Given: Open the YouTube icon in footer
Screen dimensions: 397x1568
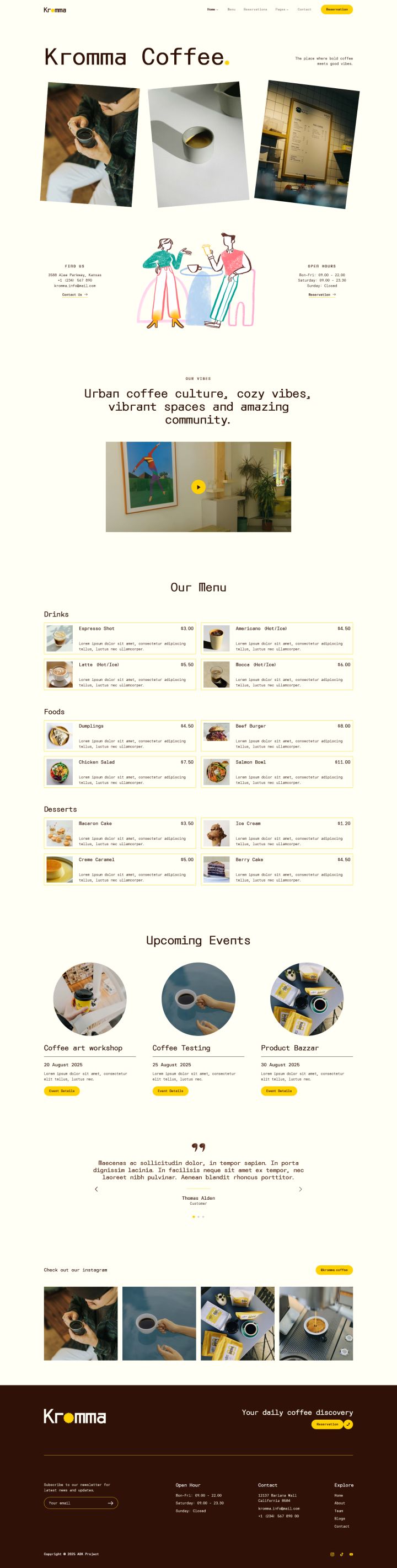Looking at the screenshot, I should (x=351, y=1554).
